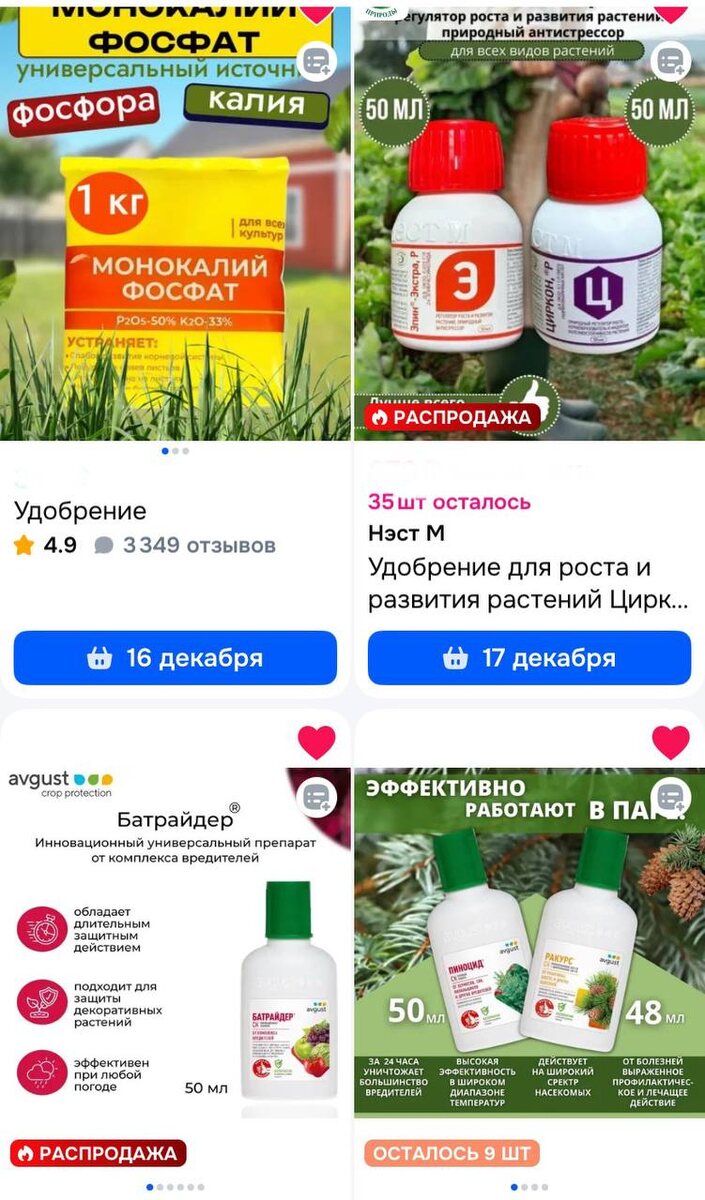
Task: Open the Нэст М Циркон product card
Action: point(529,250)
